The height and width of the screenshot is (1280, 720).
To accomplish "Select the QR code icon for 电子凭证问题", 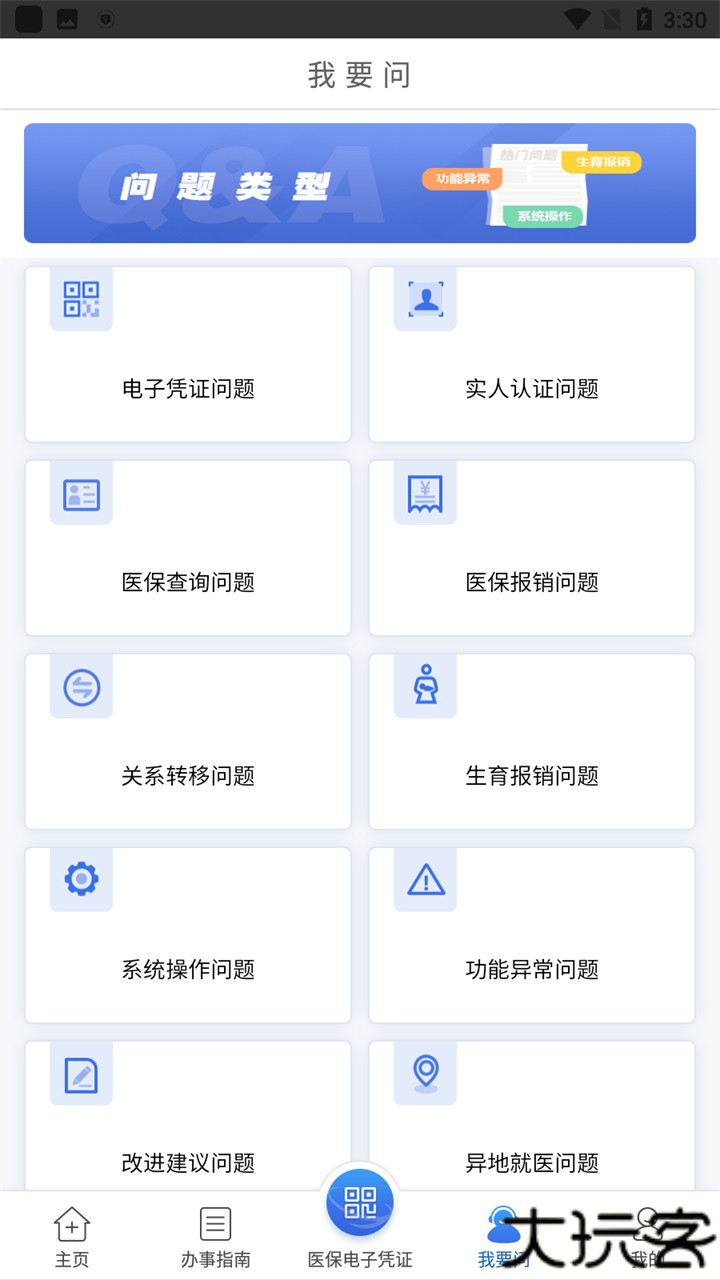I will (81, 299).
